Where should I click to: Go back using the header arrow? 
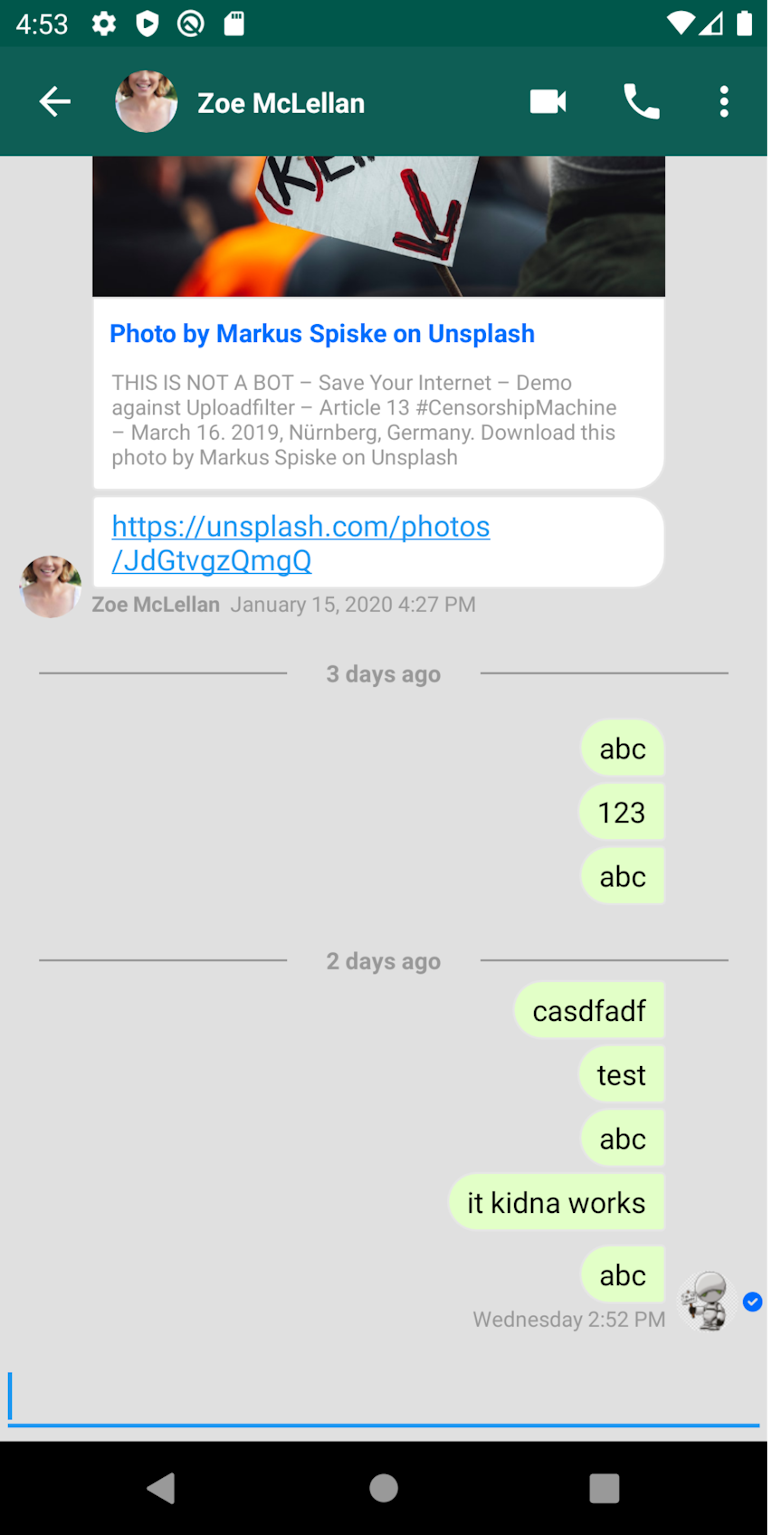click(x=55, y=101)
